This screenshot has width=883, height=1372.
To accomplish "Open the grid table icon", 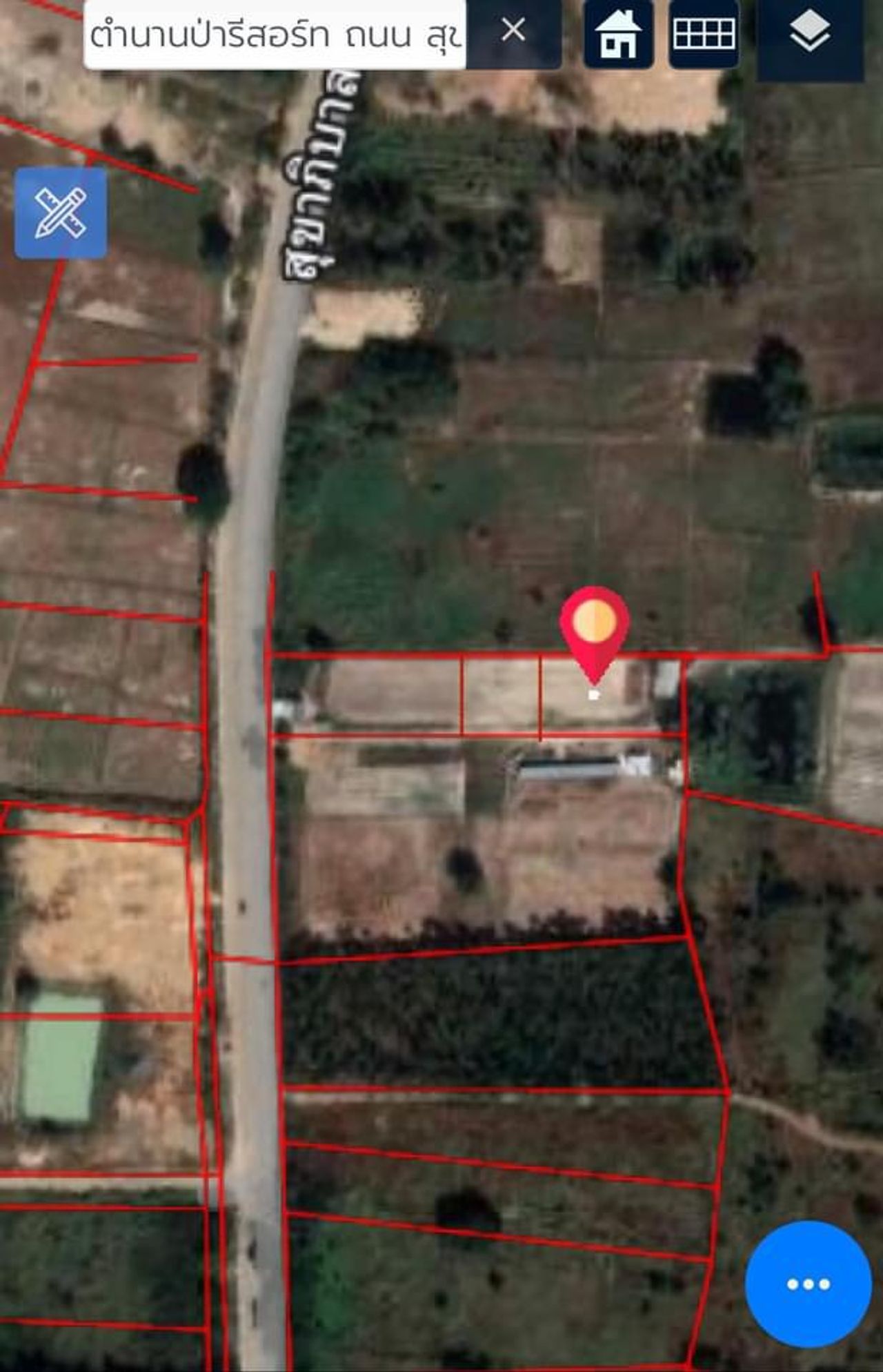I will tap(703, 35).
